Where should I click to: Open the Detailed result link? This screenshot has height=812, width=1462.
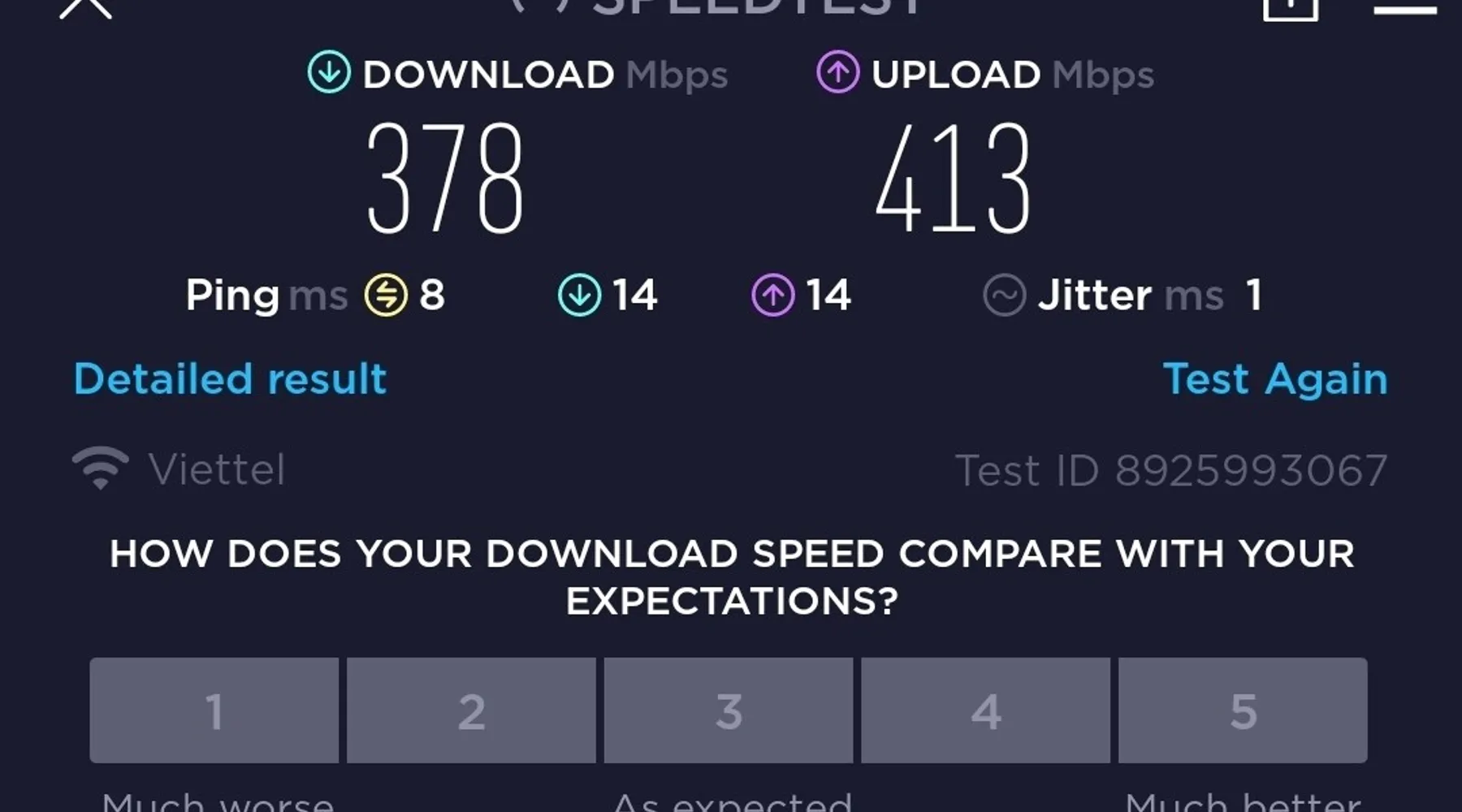tap(230, 378)
